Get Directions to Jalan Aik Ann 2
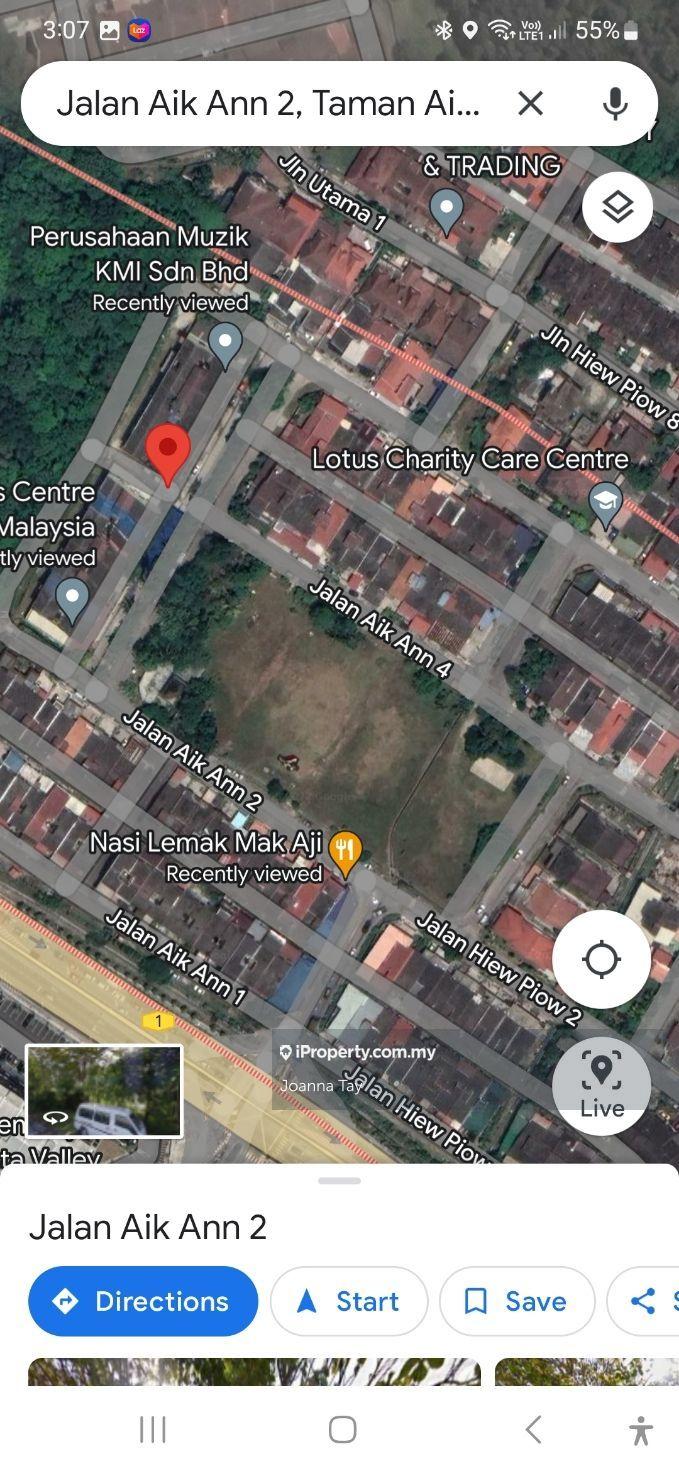679x1471 pixels. pos(143,1301)
